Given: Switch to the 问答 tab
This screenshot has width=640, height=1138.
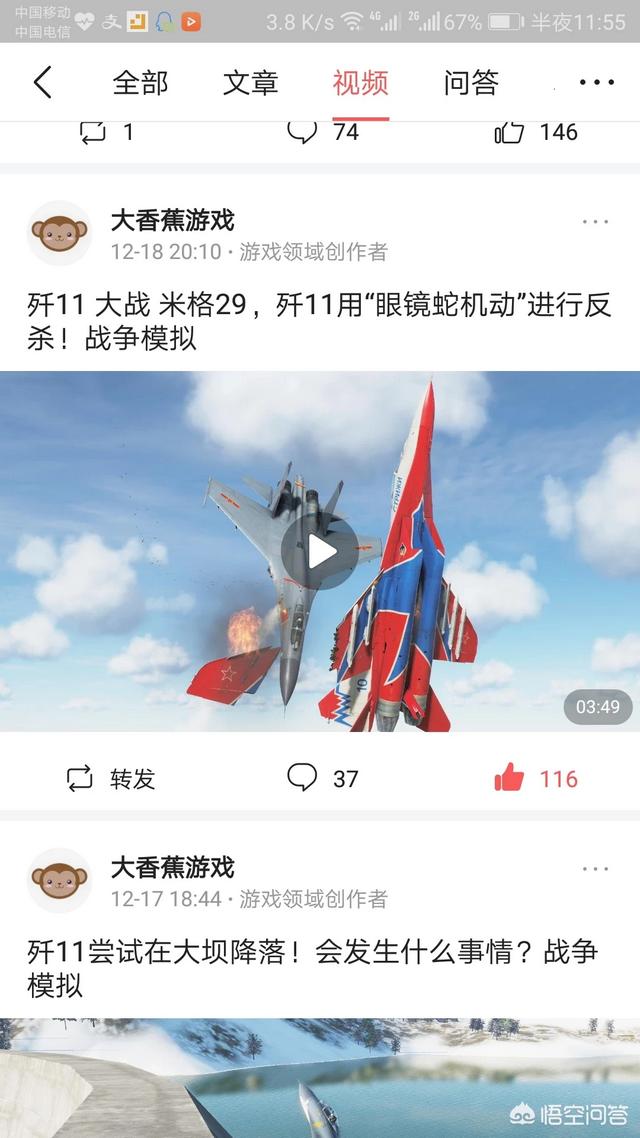Looking at the screenshot, I should 471,83.
